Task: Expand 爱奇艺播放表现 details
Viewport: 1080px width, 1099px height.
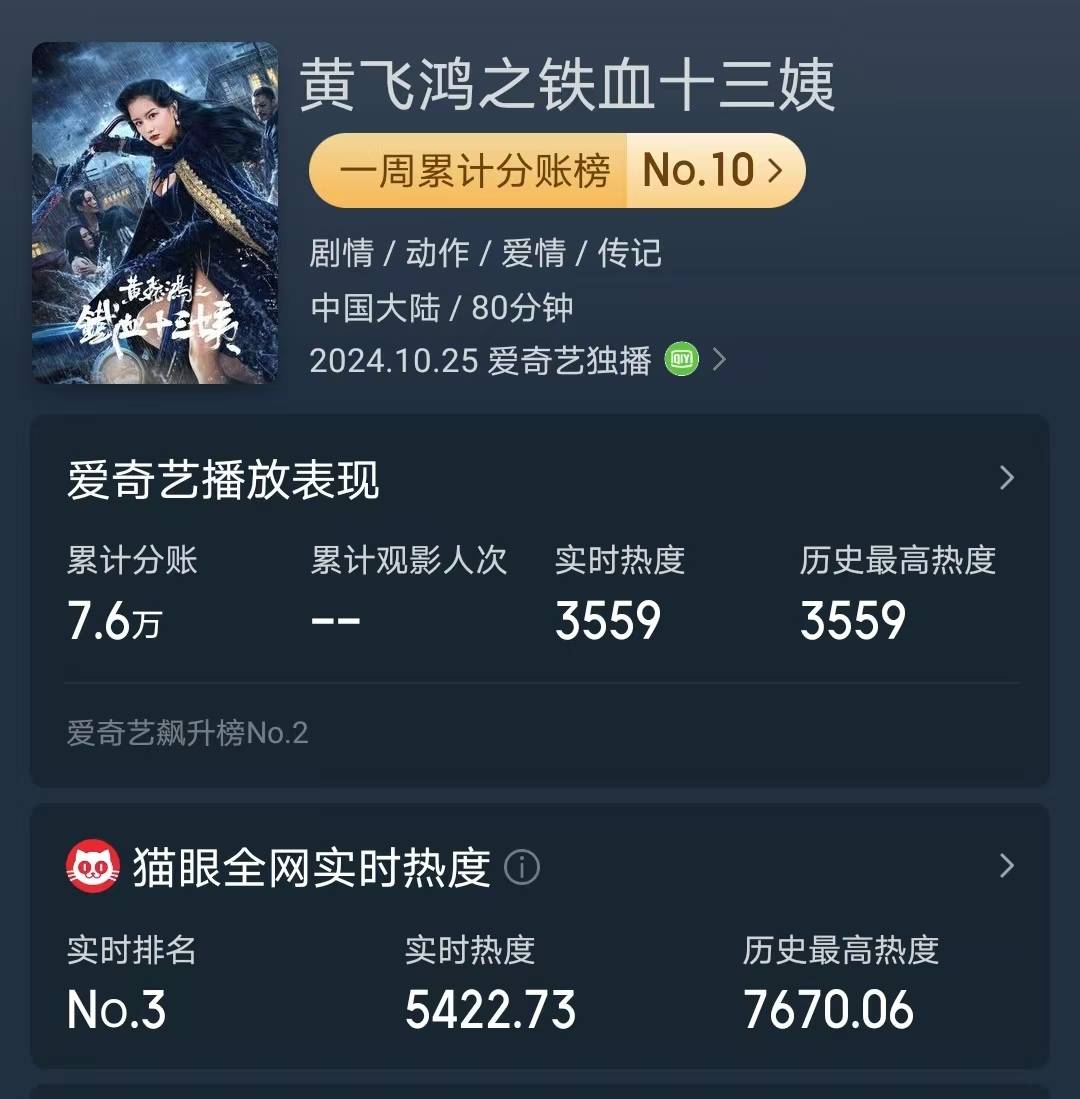Action: click(x=1006, y=478)
